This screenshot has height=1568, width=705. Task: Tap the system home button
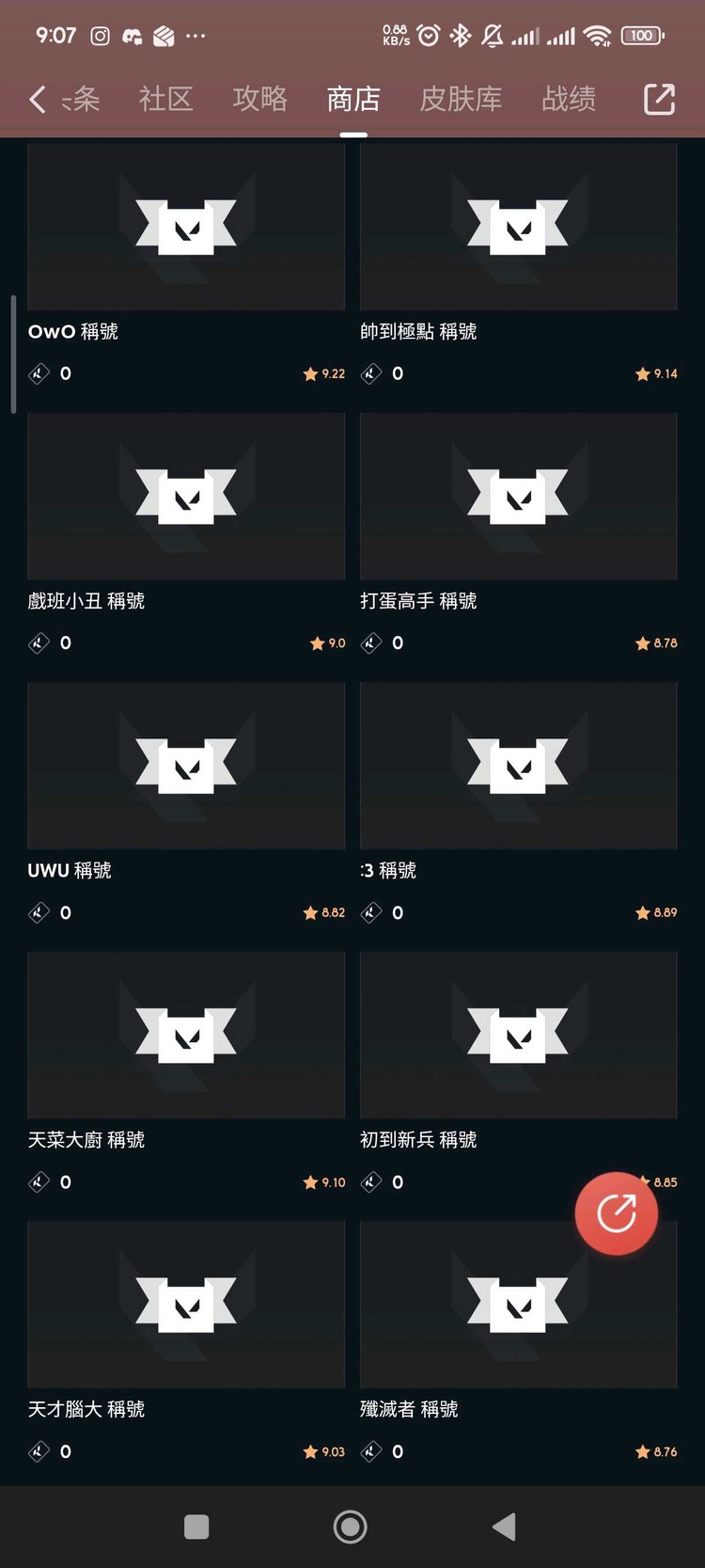point(351,1527)
